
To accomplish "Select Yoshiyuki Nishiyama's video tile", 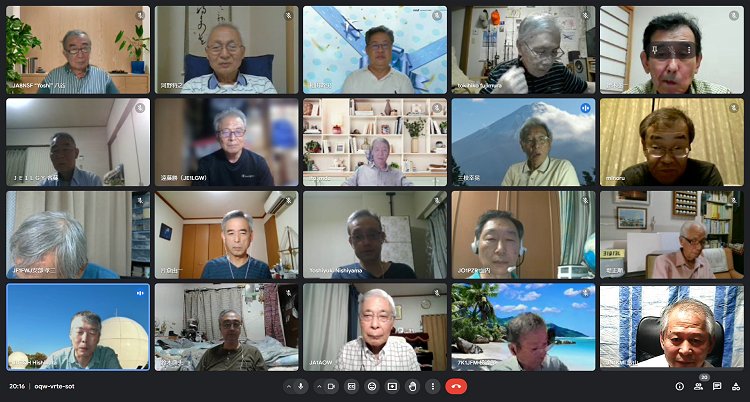I will (376, 235).
